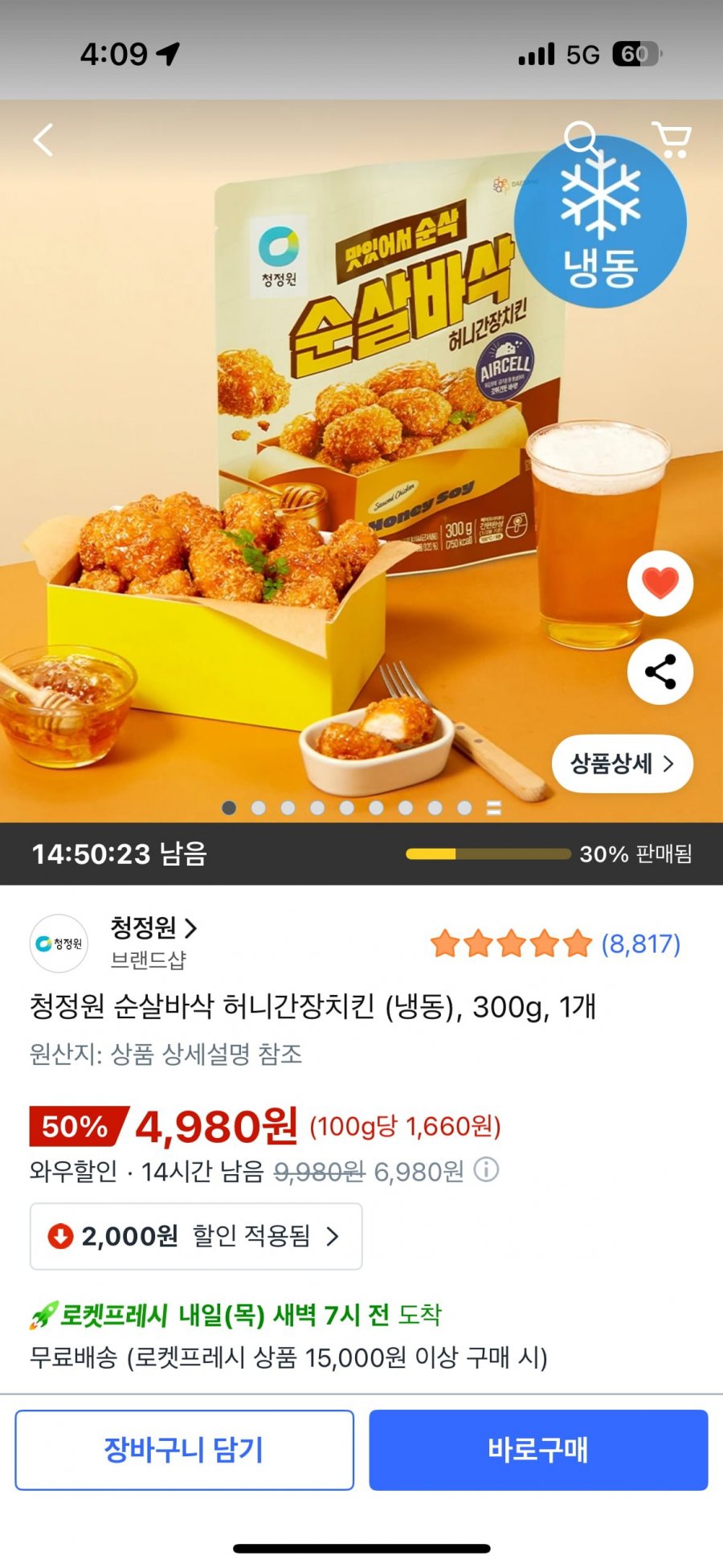Image resolution: width=723 pixels, height=1568 pixels.
Task: Add the item with 장바구니 담기
Action: click(184, 1450)
